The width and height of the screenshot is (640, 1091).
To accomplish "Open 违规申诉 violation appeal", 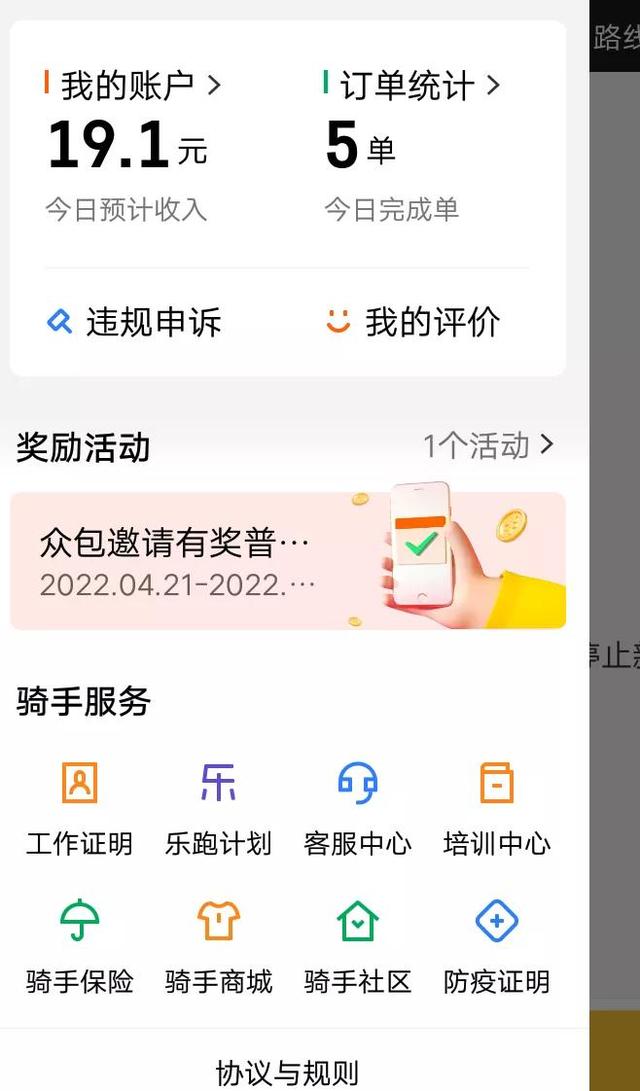I will pyautogui.click(x=135, y=322).
